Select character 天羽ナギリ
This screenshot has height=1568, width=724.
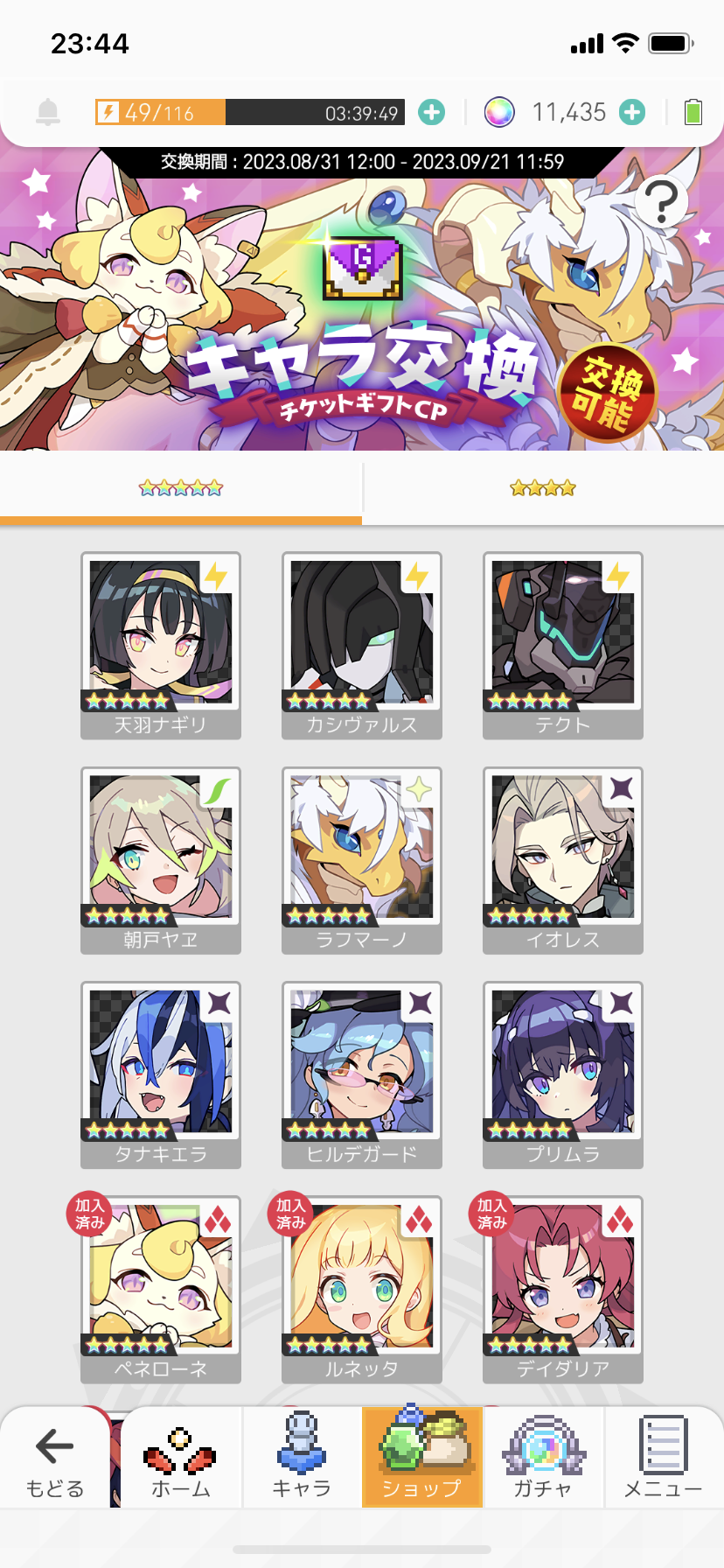161,645
